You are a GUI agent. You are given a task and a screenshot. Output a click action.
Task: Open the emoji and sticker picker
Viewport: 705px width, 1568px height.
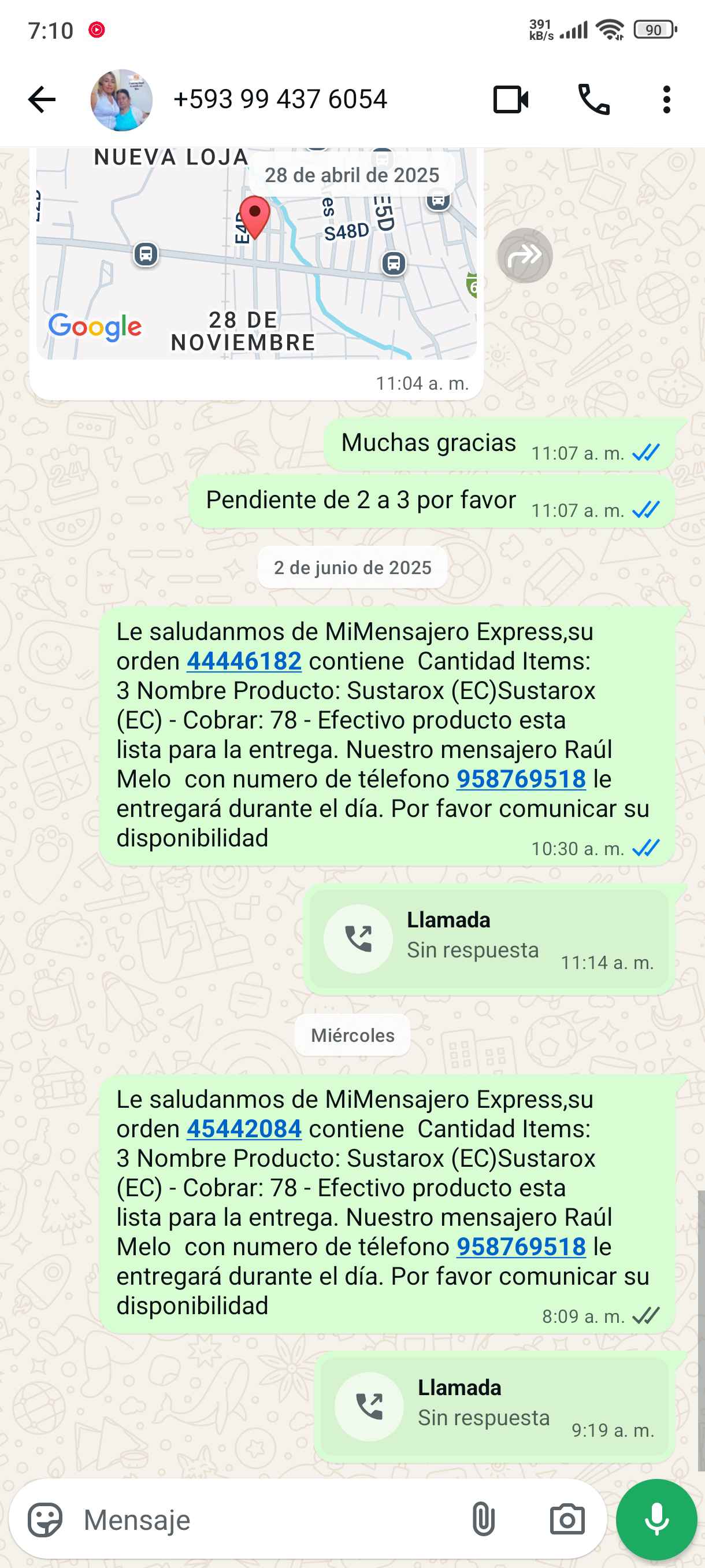(x=45, y=1519)
